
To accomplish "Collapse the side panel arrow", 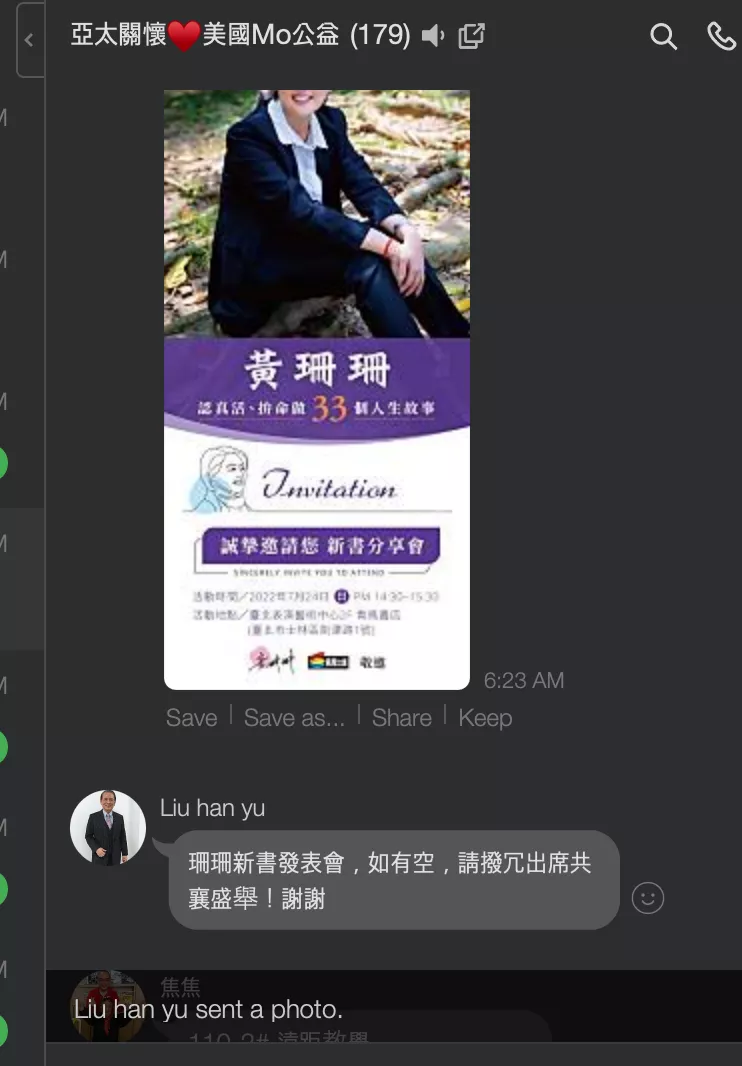I will tap(29, 40).
